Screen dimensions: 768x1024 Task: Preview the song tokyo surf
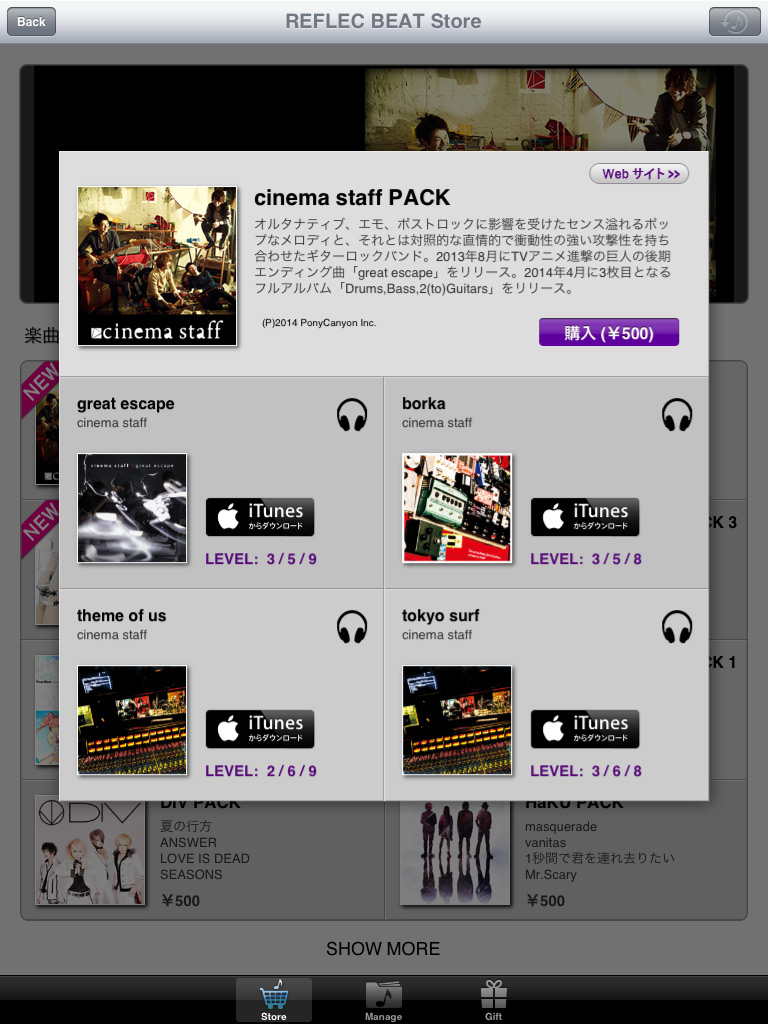(x=677, y=627)
